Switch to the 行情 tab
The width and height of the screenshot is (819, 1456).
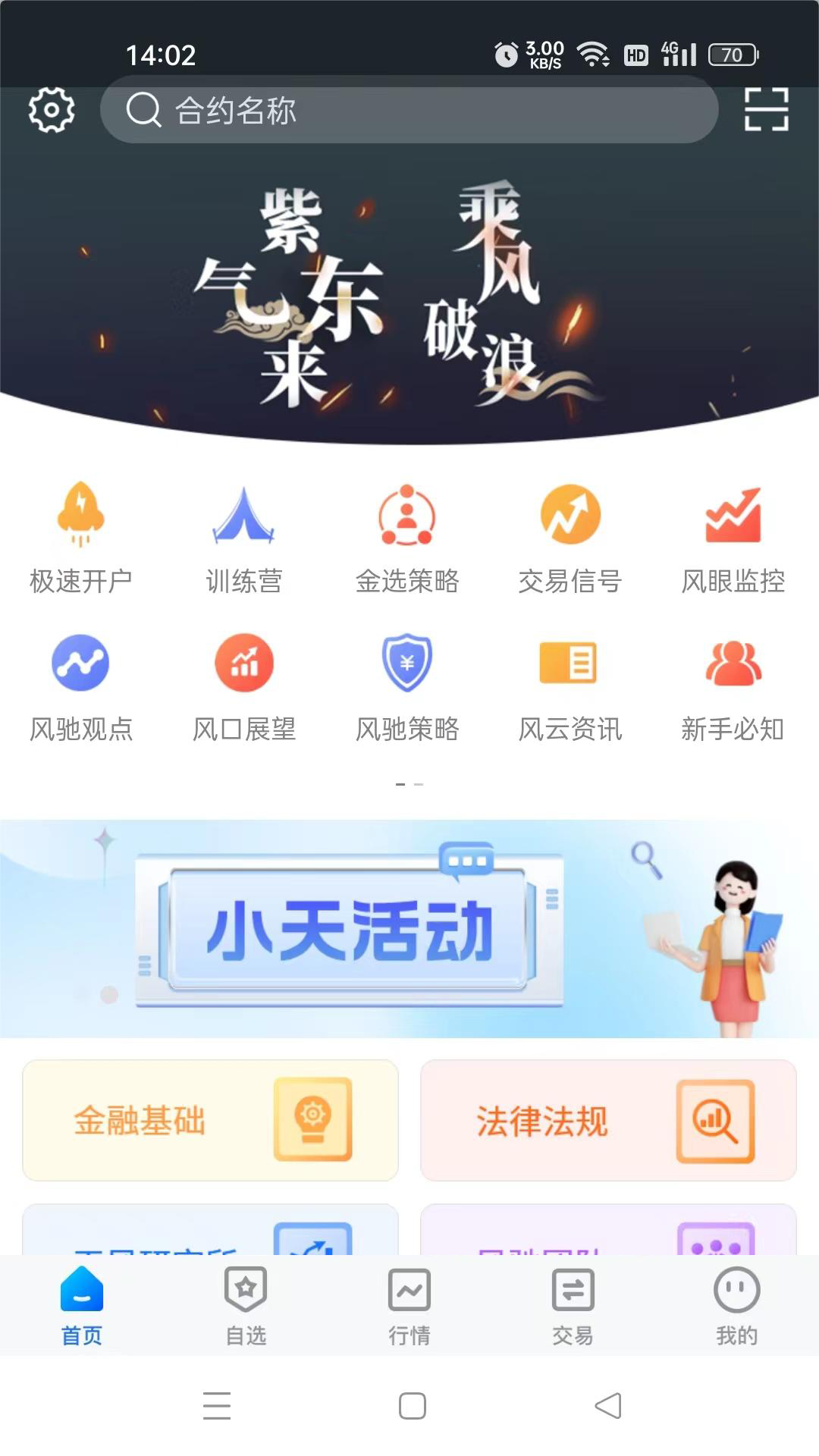pos(409,1304)
